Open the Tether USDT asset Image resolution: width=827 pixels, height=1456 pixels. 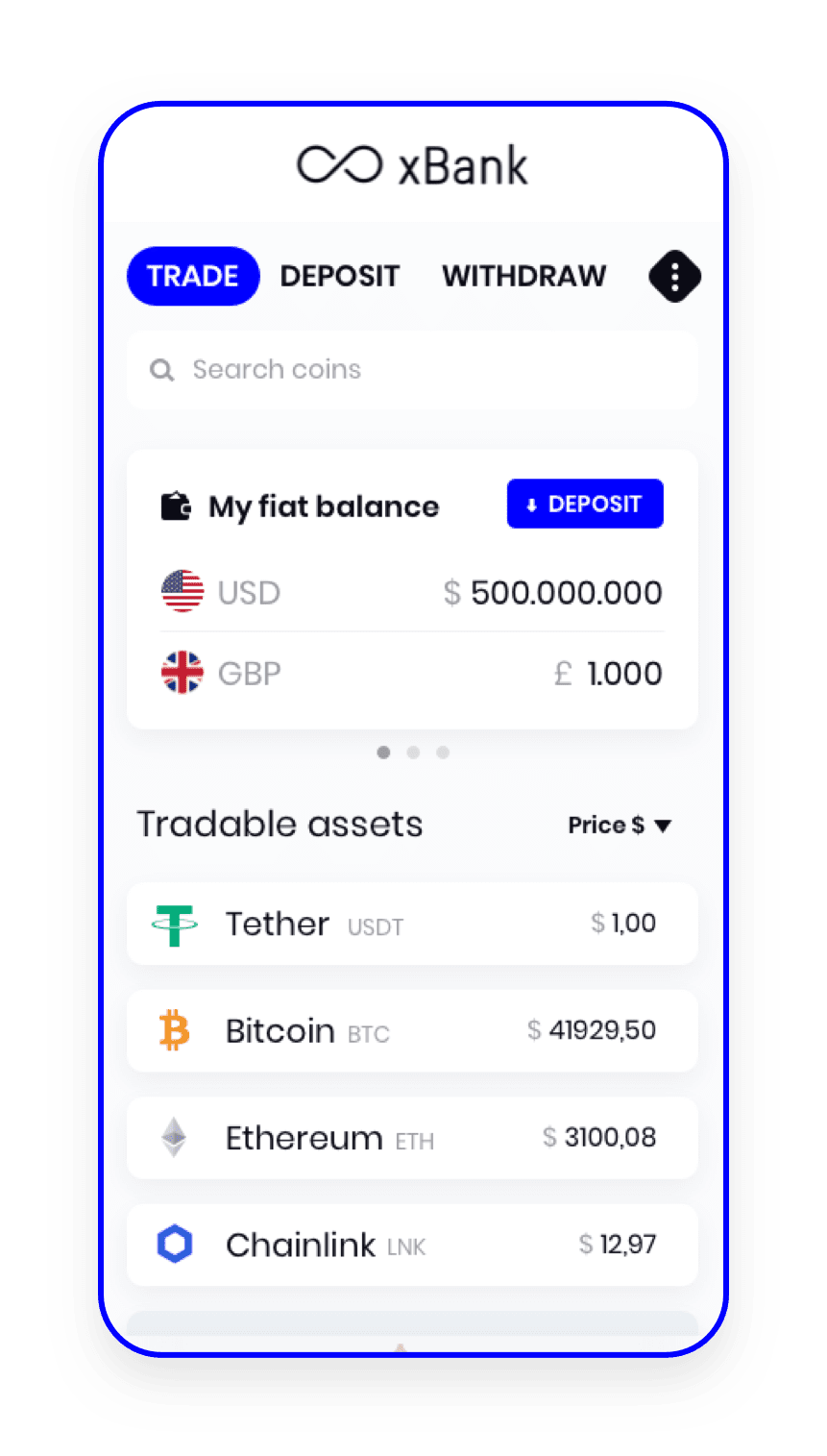coord(411,924)
